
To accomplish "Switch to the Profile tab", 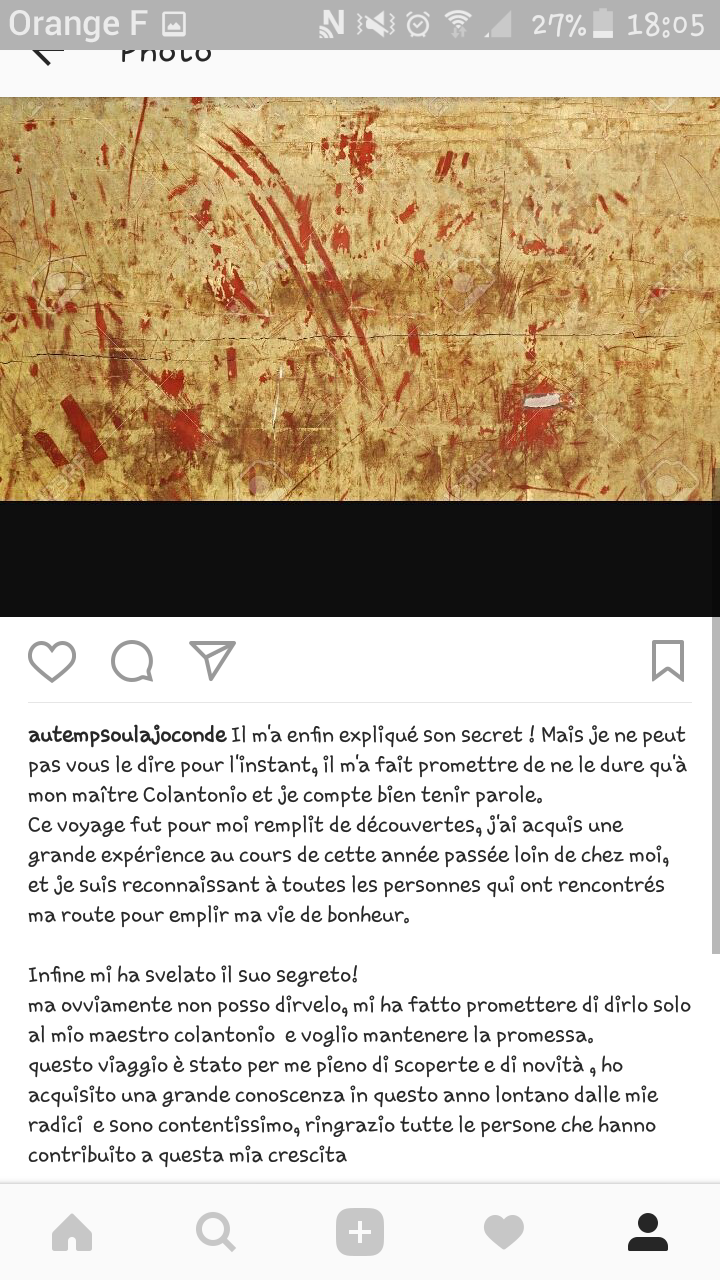I will (x=648, y=1232).
